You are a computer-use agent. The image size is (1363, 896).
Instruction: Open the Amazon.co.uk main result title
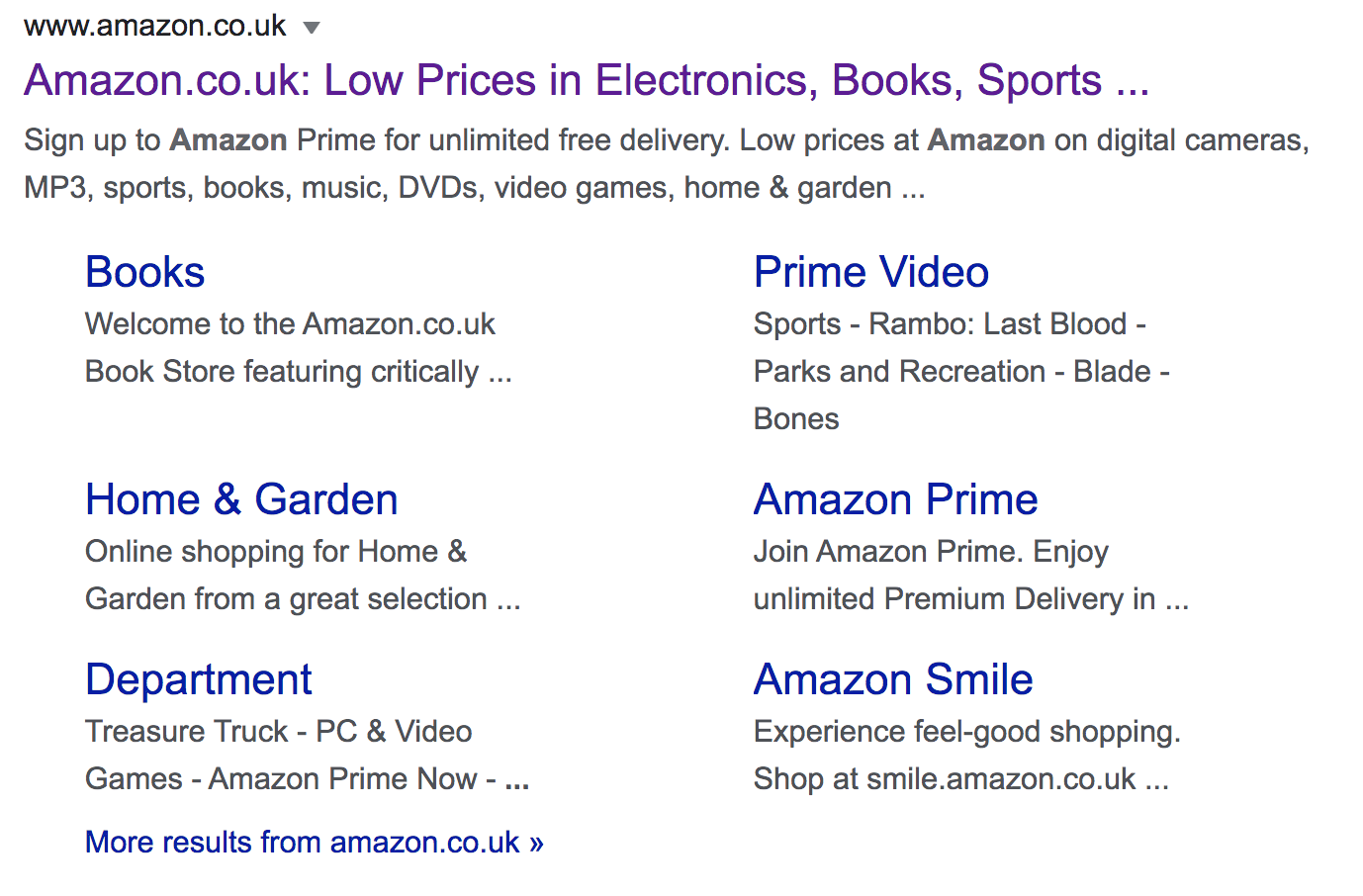click(586, 81)
